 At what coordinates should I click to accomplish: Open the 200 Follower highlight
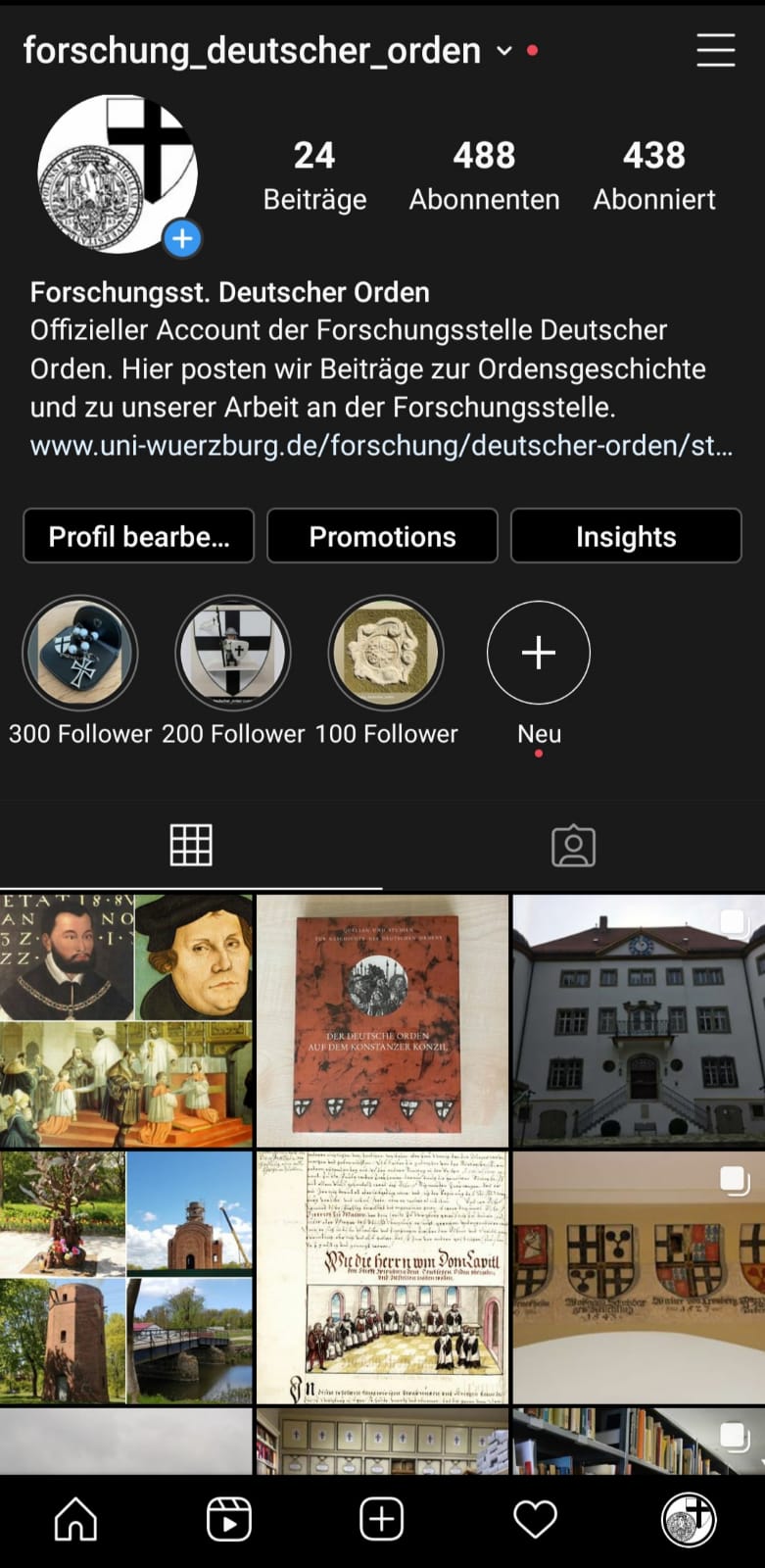tap(233, 653)
